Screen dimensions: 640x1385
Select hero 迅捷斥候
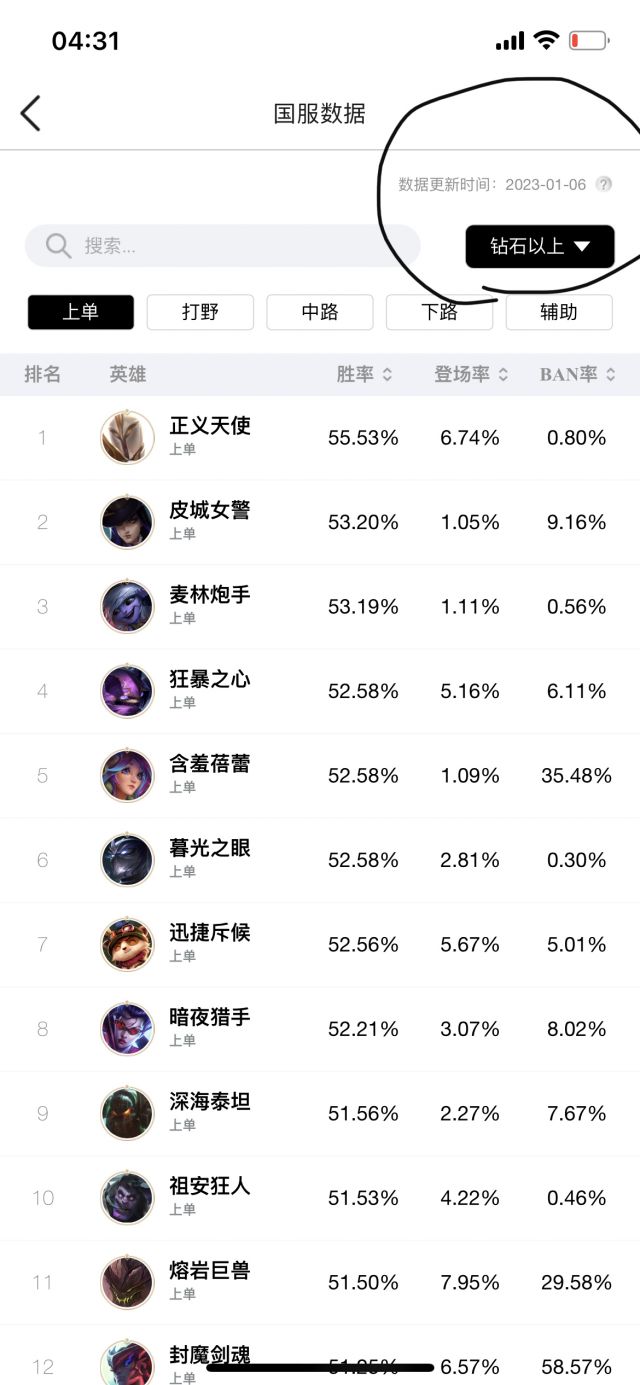click(320, 944)
